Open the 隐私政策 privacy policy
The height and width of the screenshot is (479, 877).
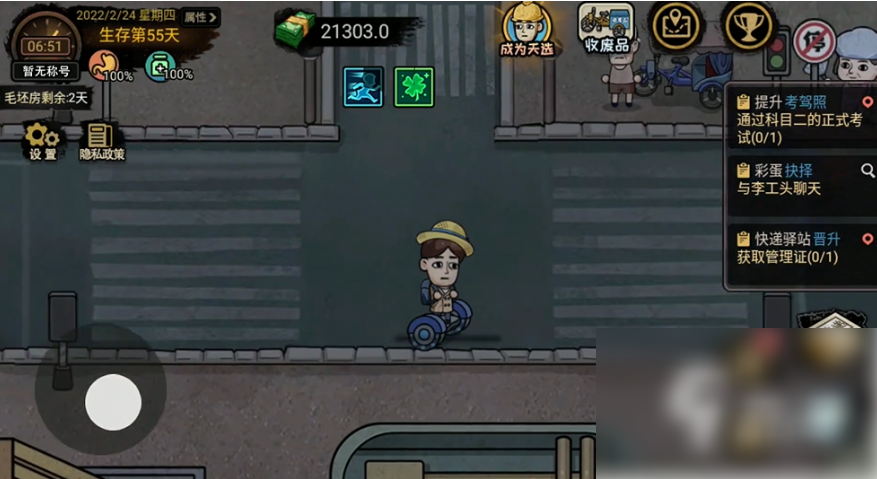101,141
